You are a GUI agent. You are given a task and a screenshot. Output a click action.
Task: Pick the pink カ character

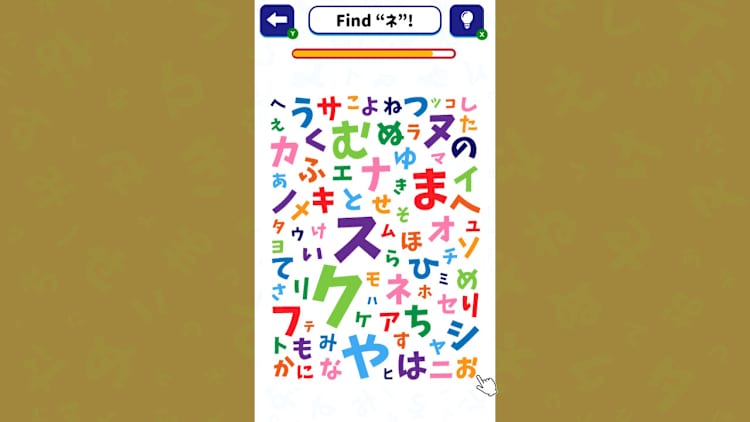coord(284,152)
